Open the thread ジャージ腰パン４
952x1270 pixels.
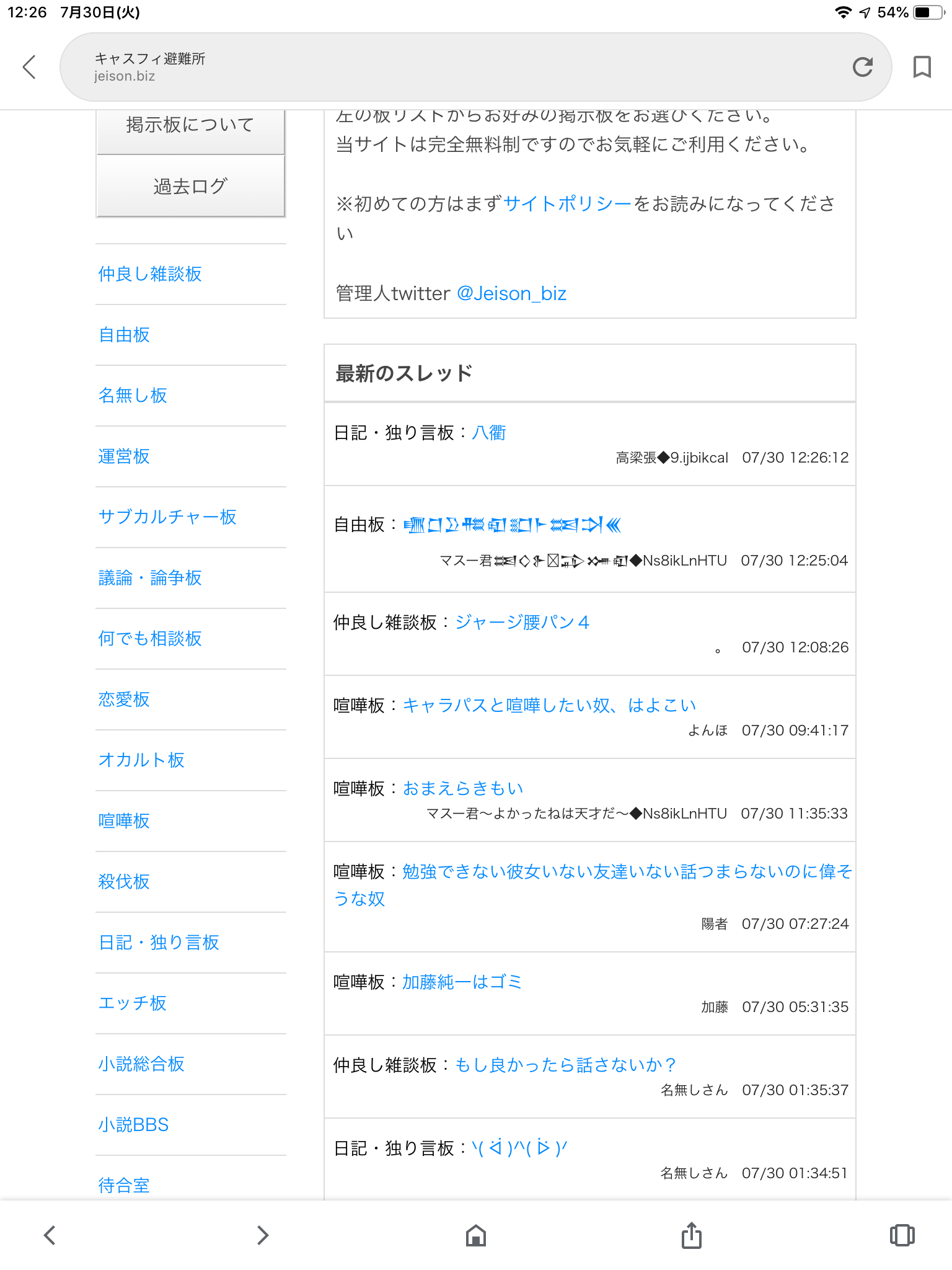point(522,623)
